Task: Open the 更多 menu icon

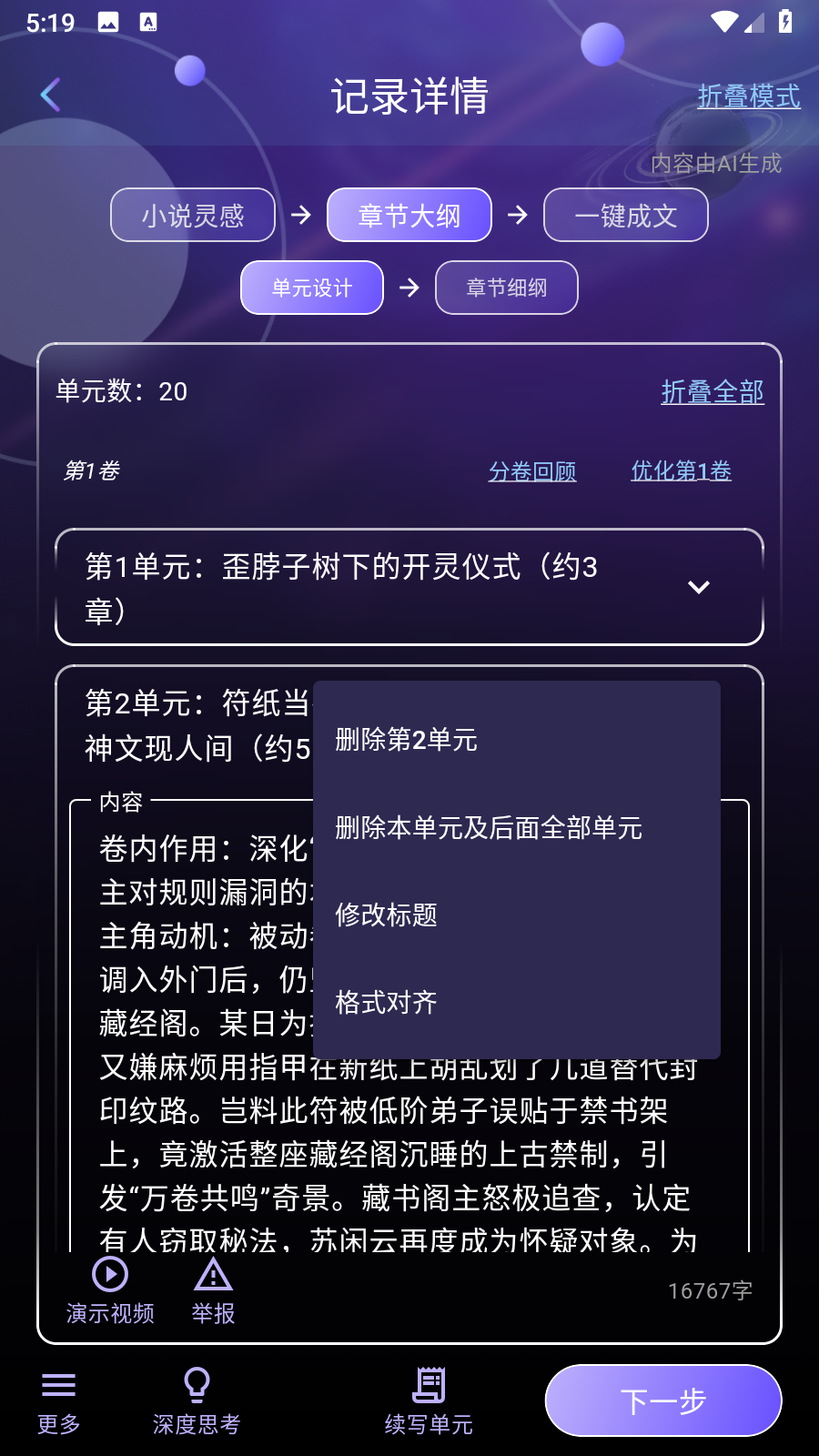Action: [x=57, y=1386]
